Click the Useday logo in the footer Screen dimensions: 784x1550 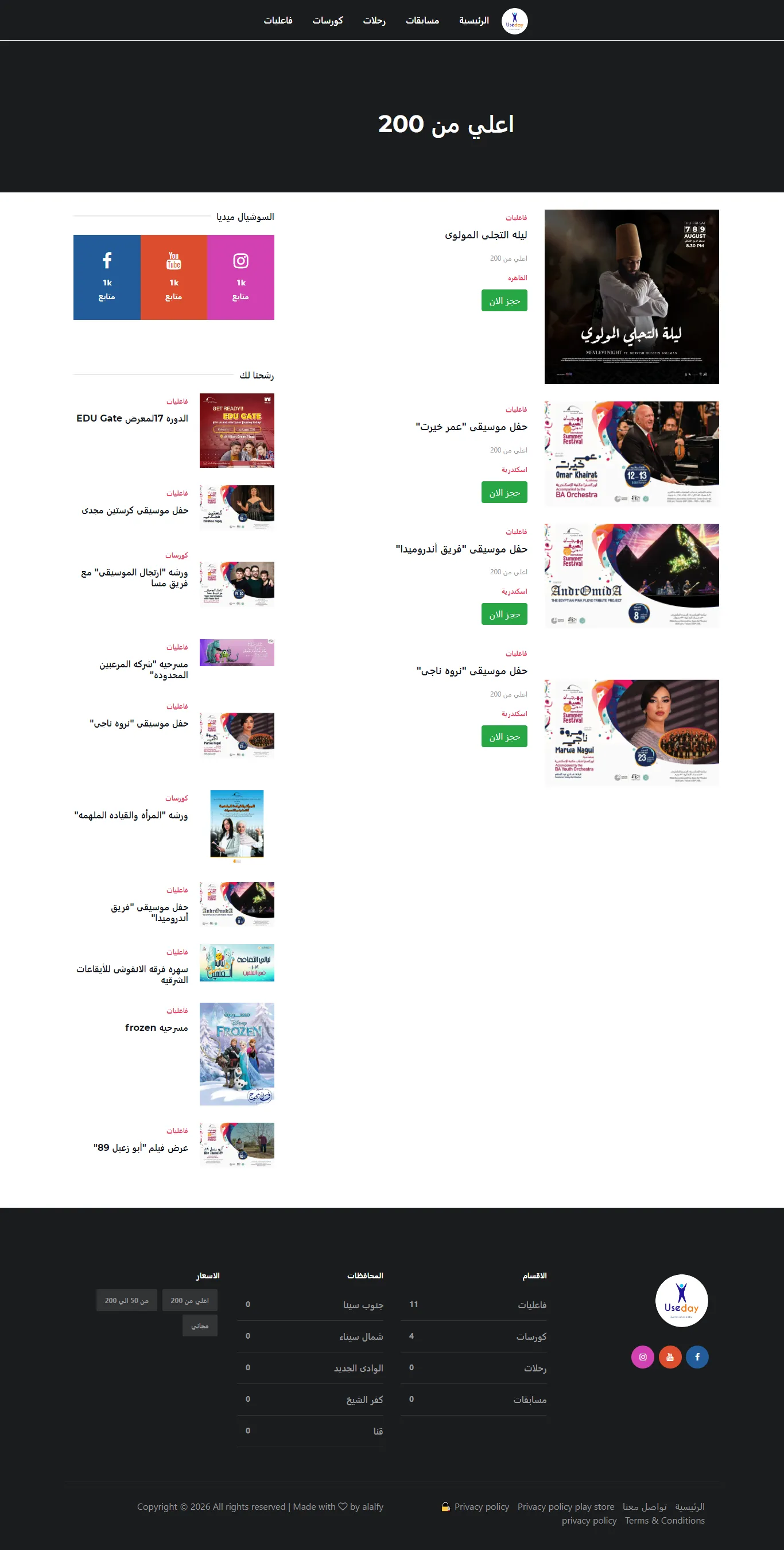point(682,1300)
